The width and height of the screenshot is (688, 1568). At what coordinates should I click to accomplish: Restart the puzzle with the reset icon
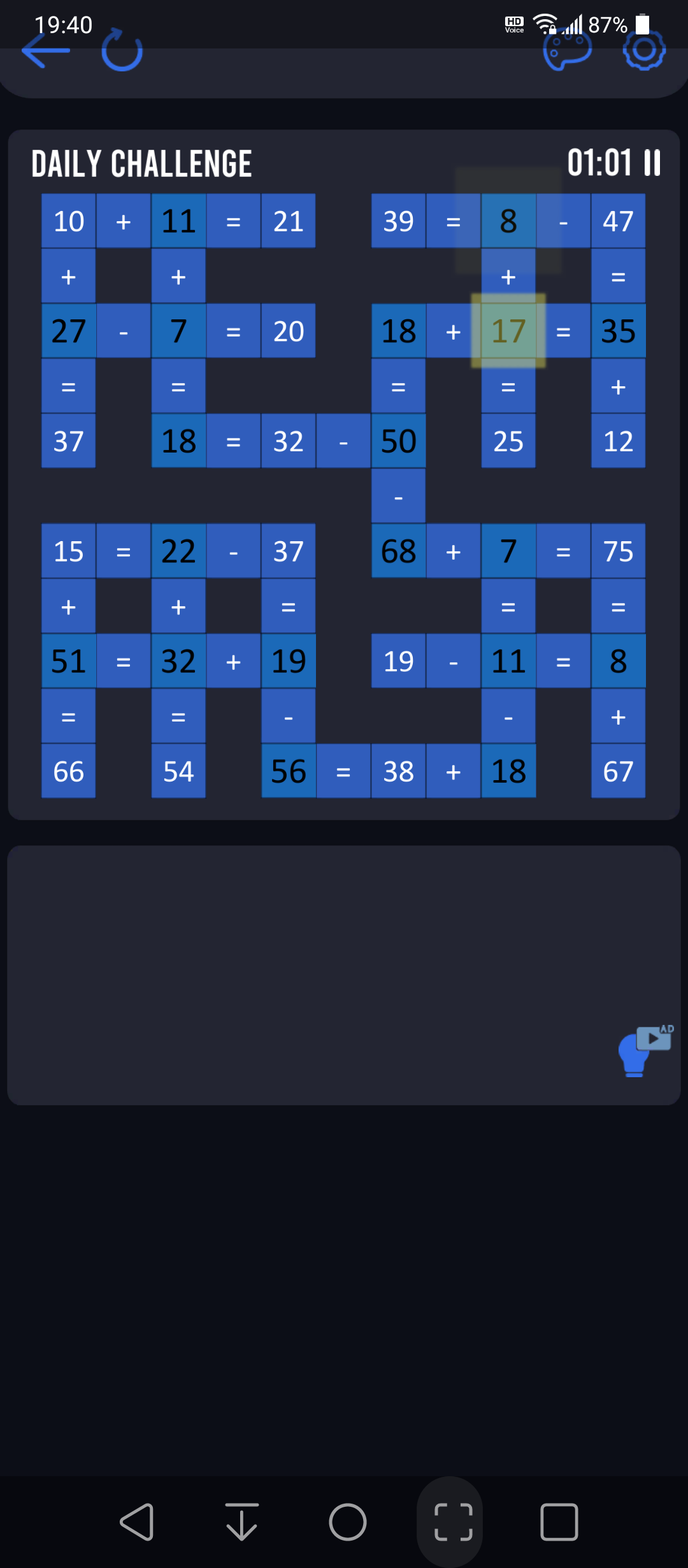point(122,50)
